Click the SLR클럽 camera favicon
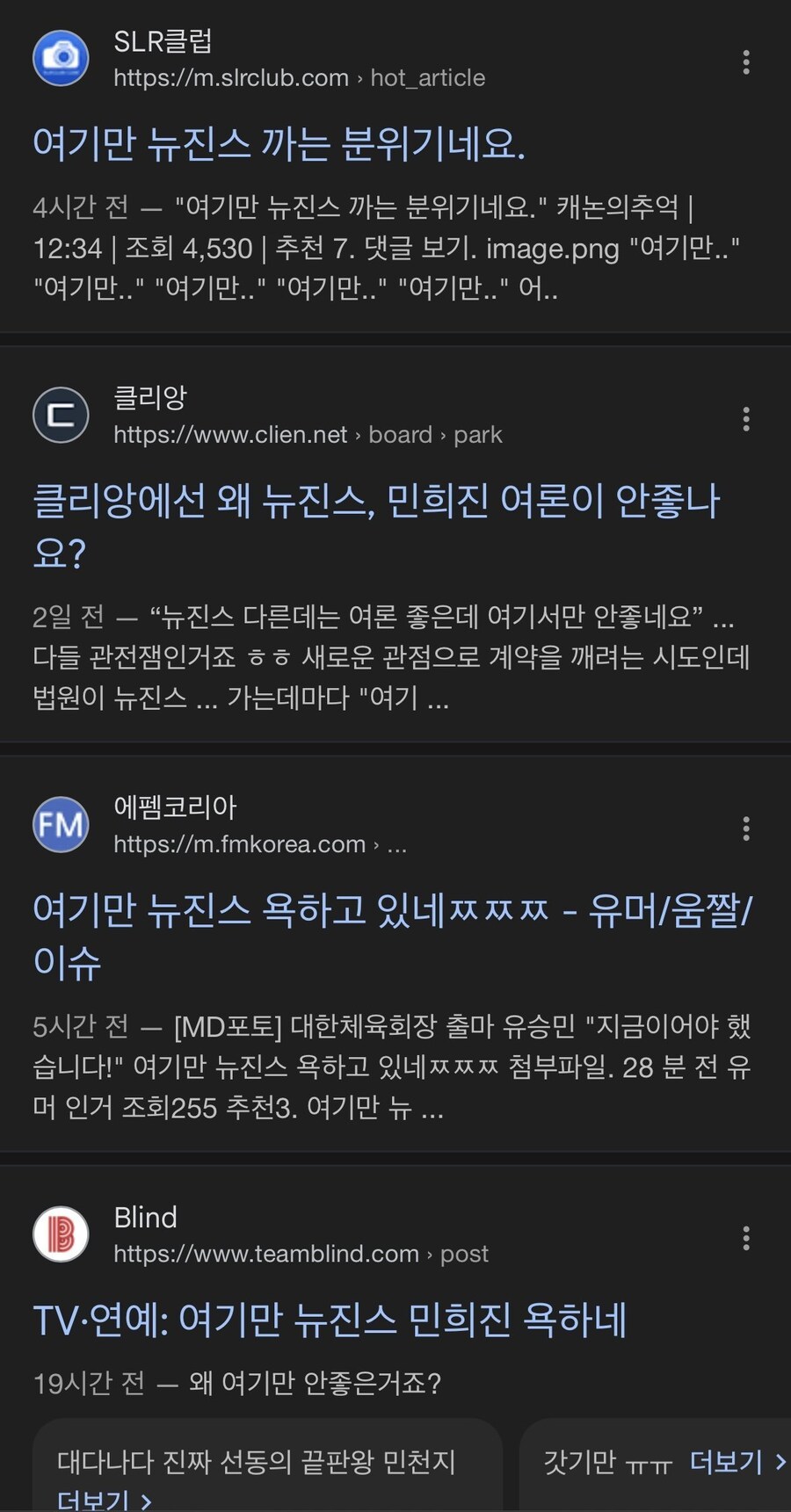 click(60, 58)
